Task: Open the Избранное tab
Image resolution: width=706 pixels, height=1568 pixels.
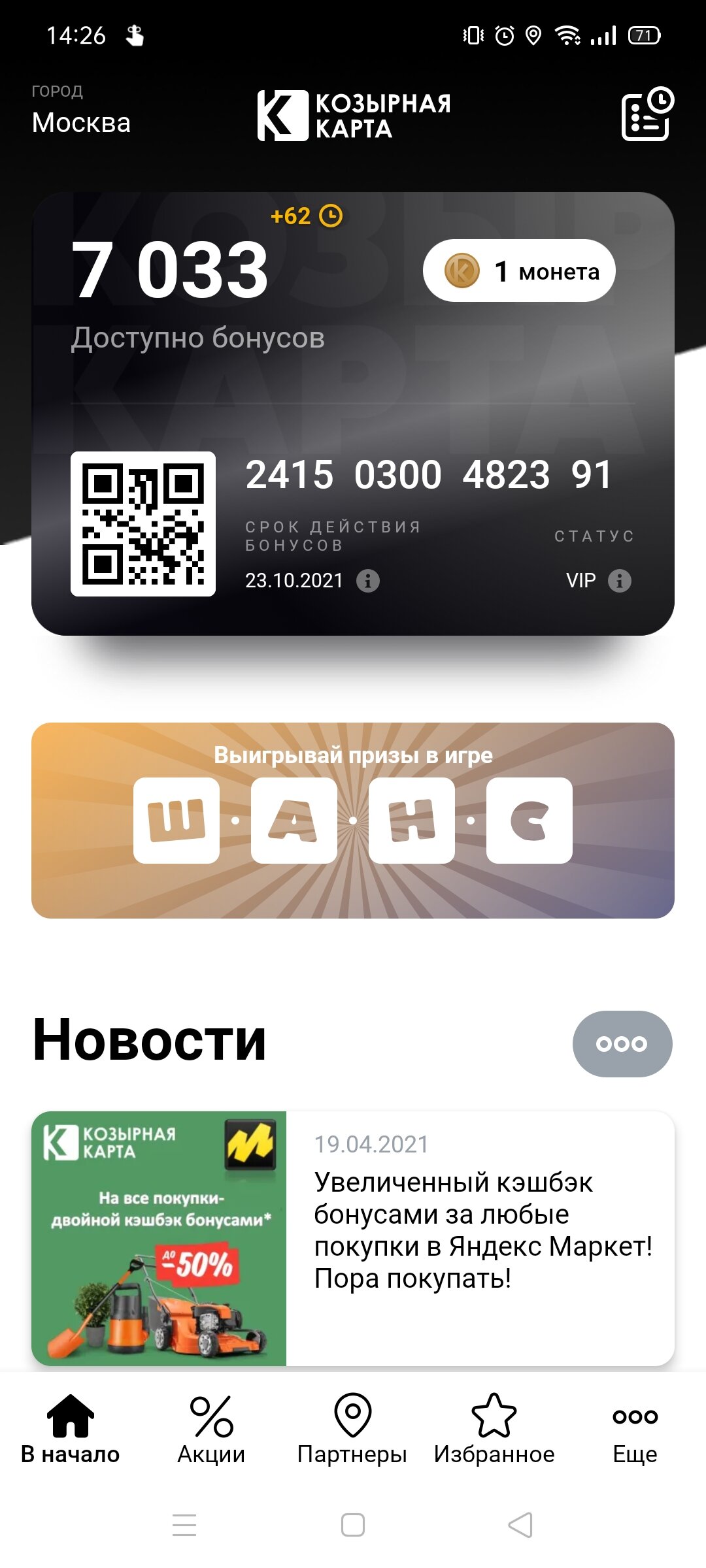Action: pos(494,1429)
